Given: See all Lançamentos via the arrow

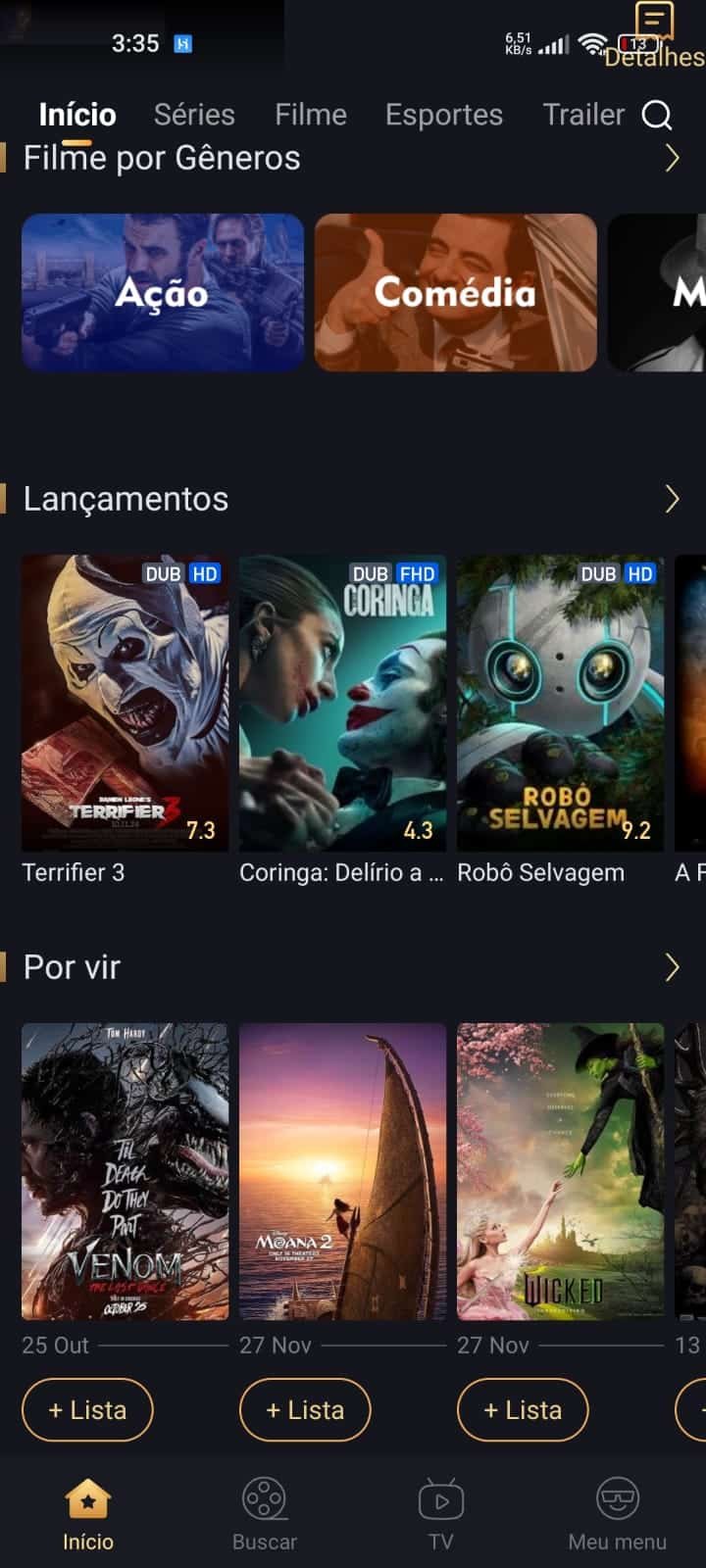Looking at the screenshot, I should click(x=672, y=499).
